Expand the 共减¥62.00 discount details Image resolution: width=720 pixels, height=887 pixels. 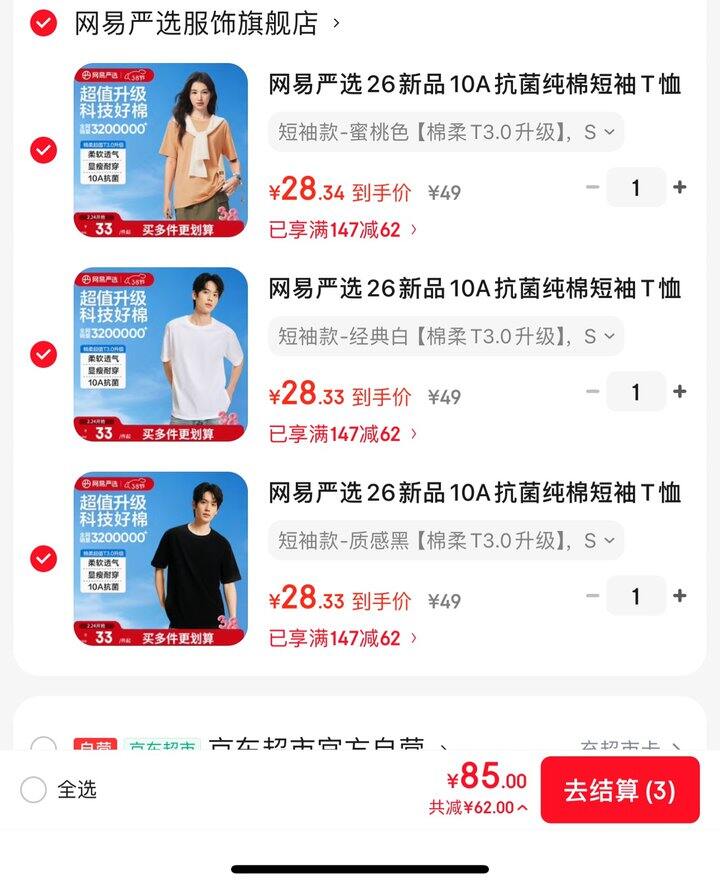point(478,808)
